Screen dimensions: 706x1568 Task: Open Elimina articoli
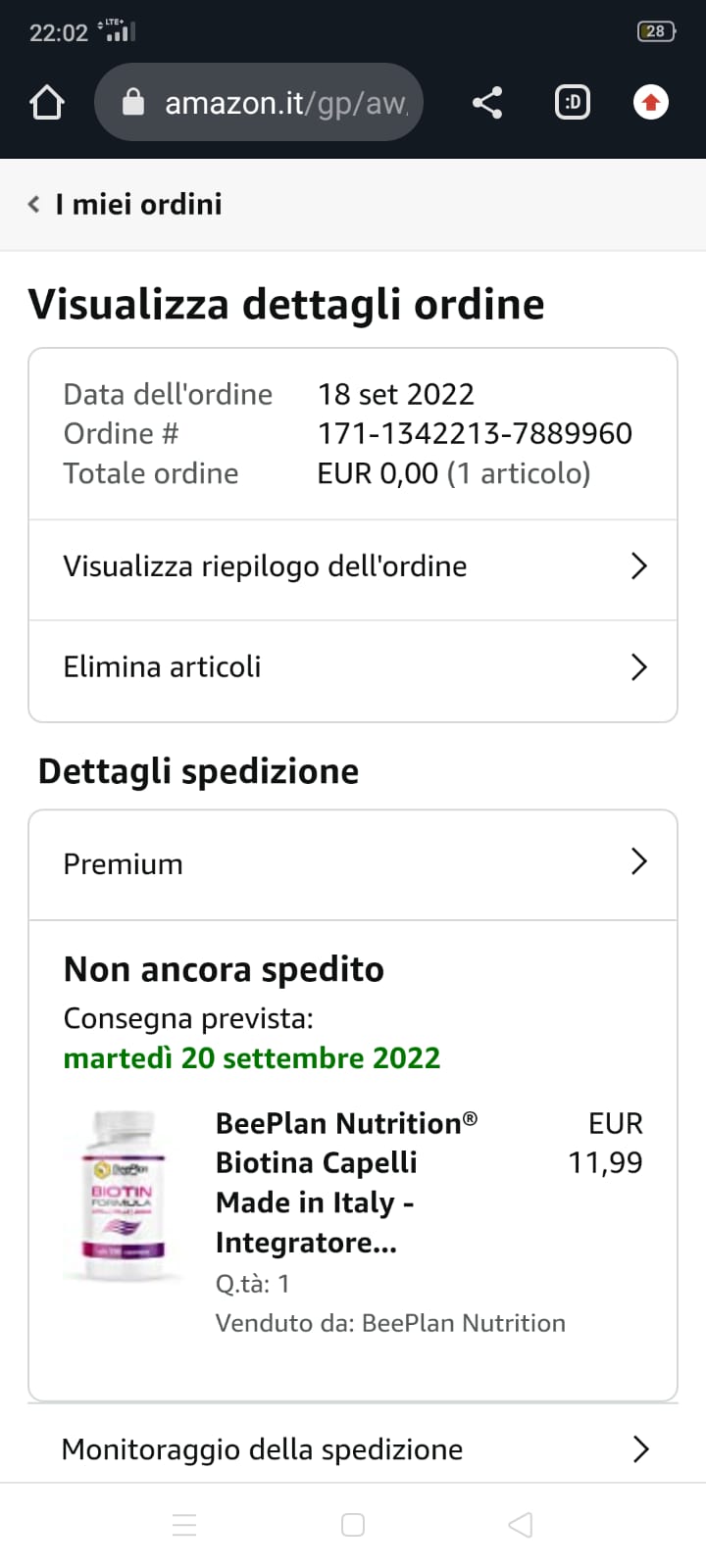353,667
